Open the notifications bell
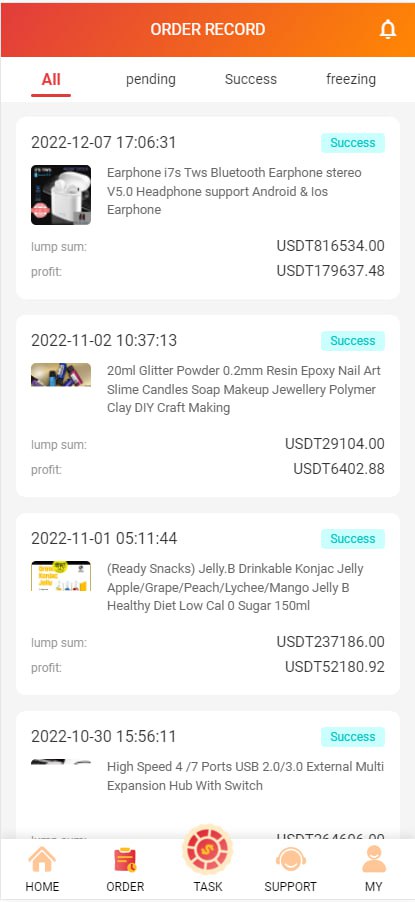415x902 pixels. pyautogui.click(x=388, y=29)
